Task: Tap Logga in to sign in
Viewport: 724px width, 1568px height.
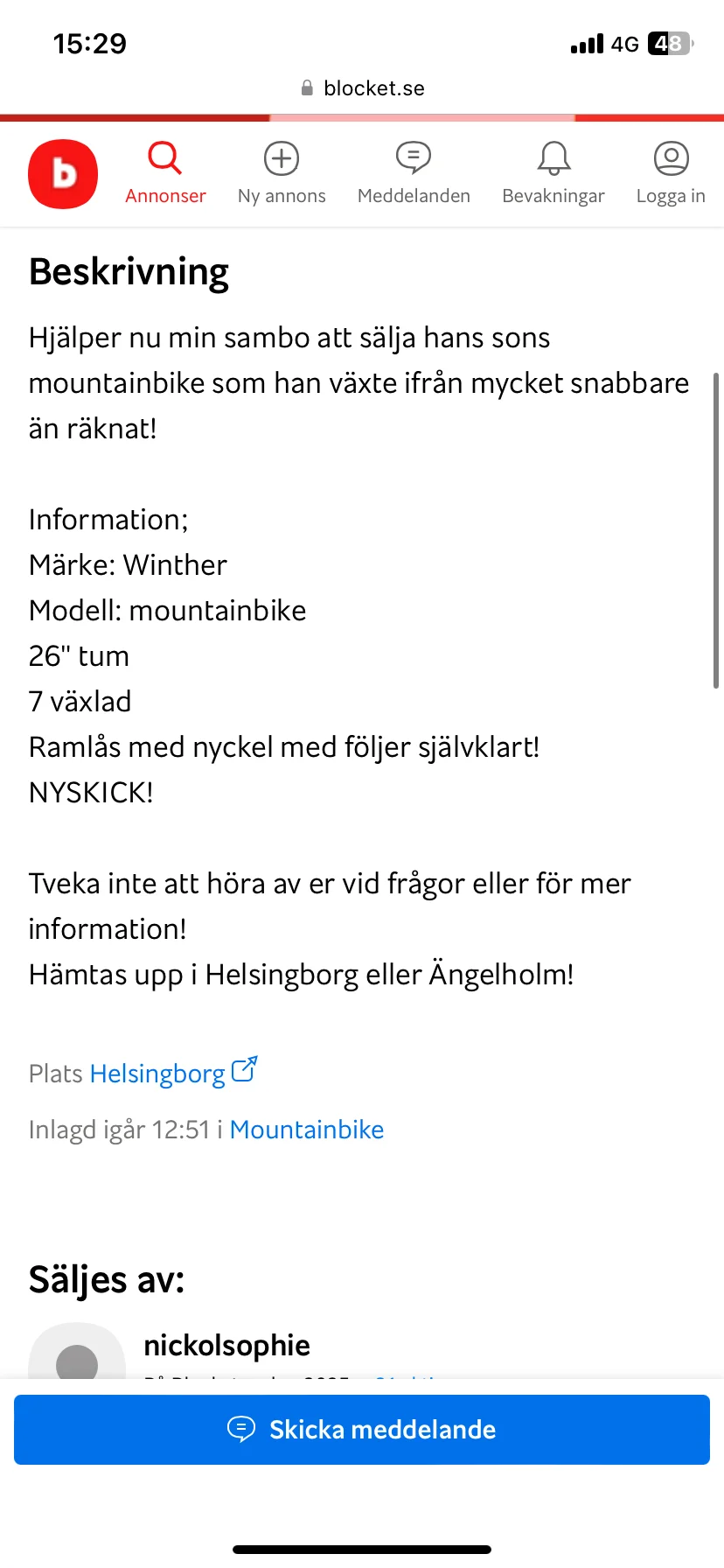Action: (671, 173)
